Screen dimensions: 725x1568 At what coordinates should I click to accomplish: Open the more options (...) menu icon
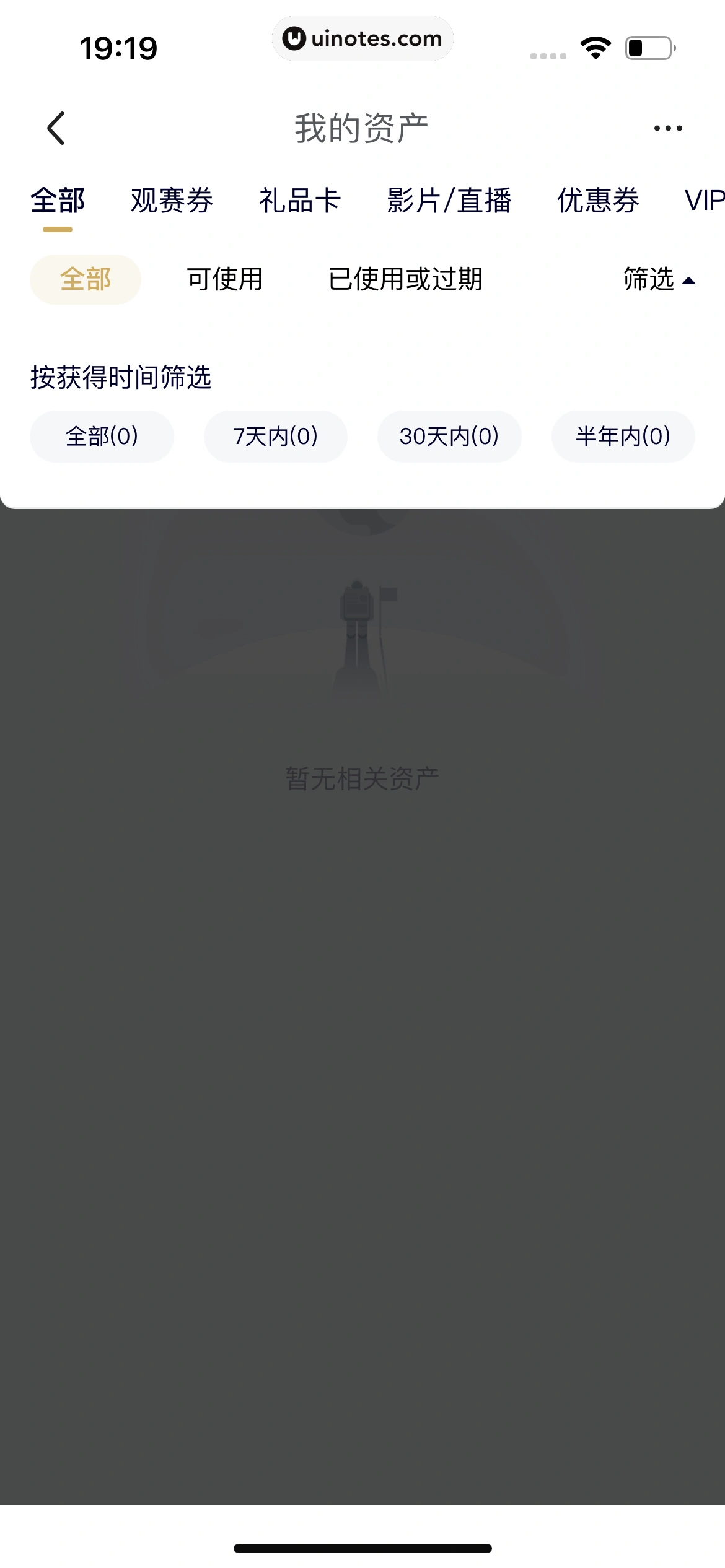[x=668, y=127]
